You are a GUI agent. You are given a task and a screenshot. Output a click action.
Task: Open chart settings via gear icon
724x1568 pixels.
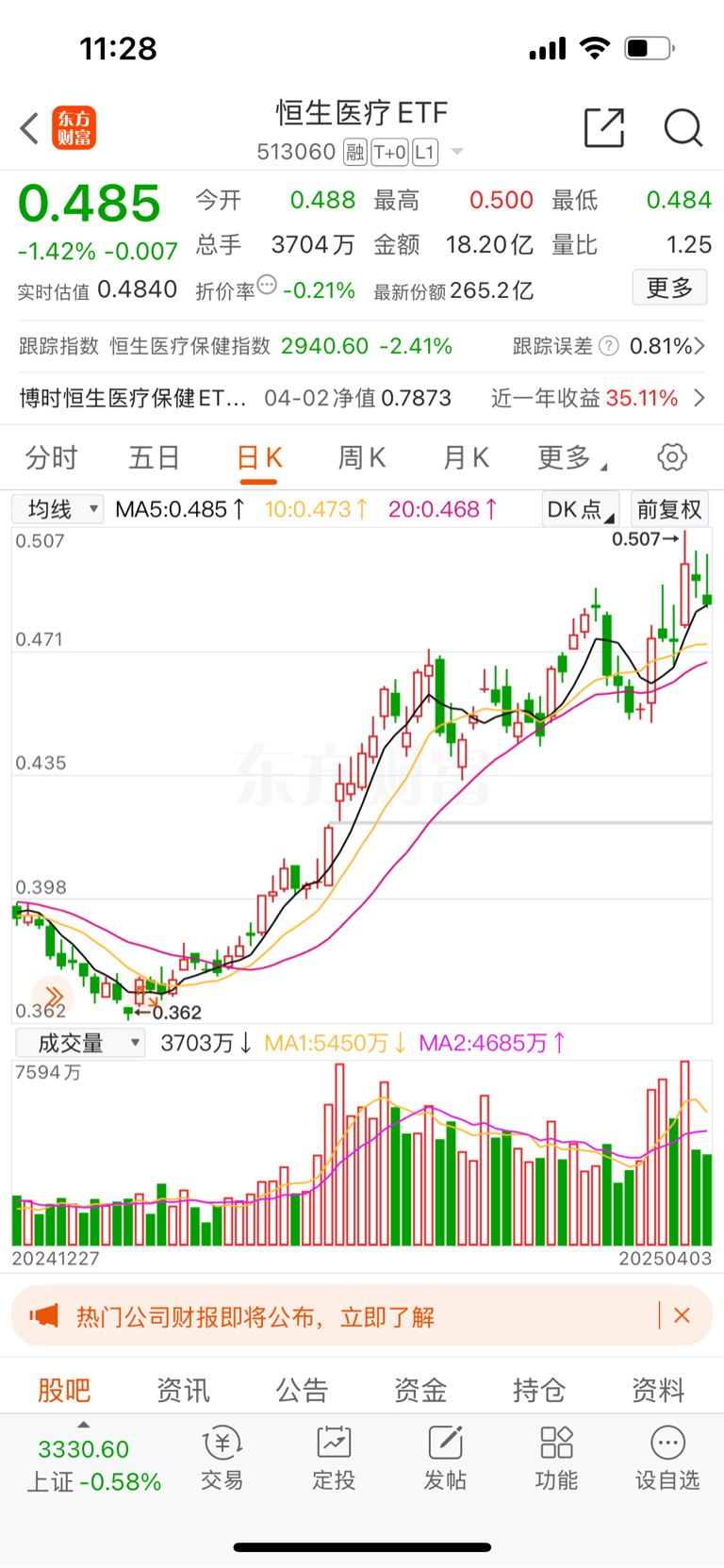671,456
